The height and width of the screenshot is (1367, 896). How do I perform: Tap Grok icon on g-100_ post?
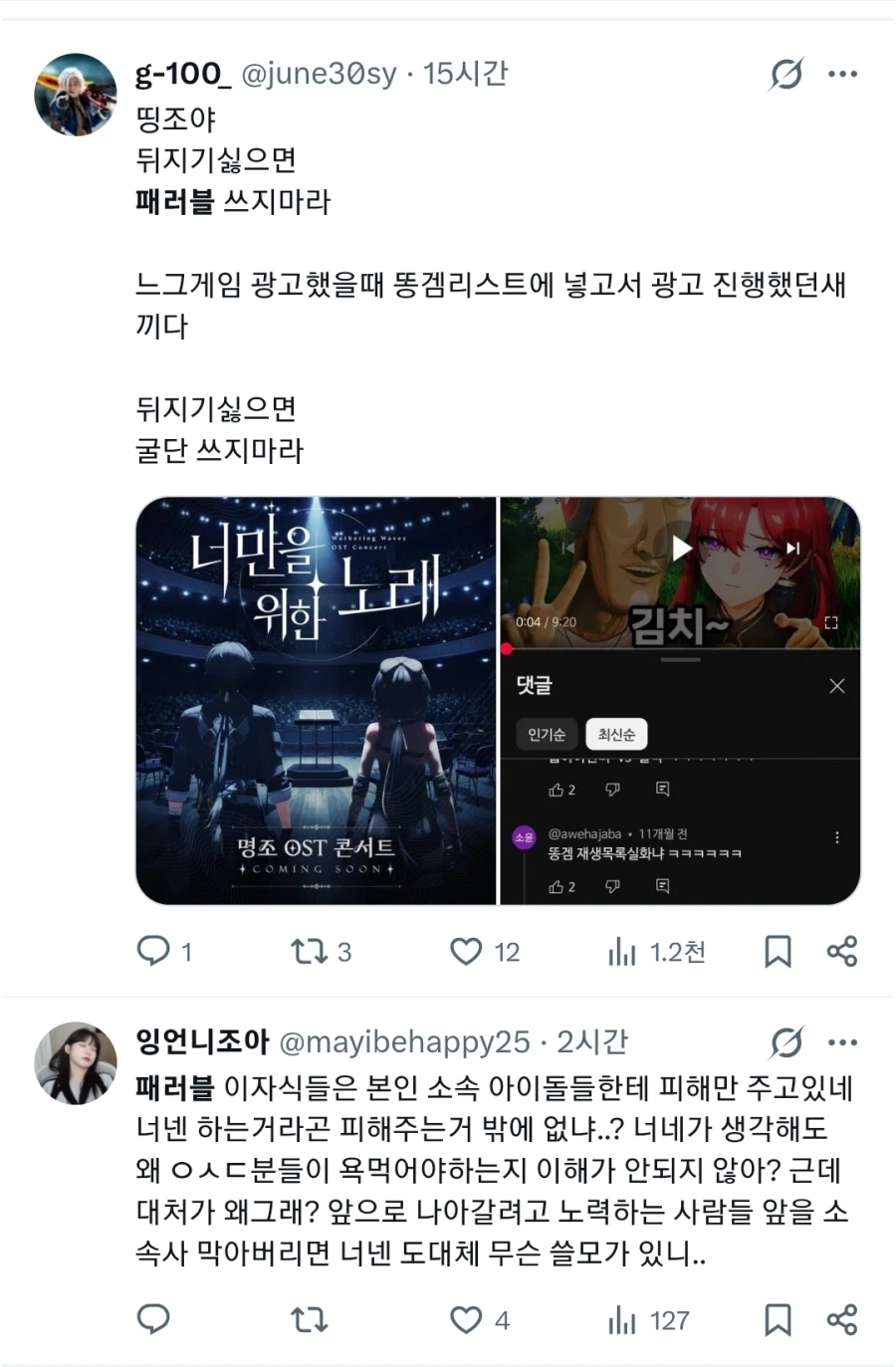click(x=785, y=75)
